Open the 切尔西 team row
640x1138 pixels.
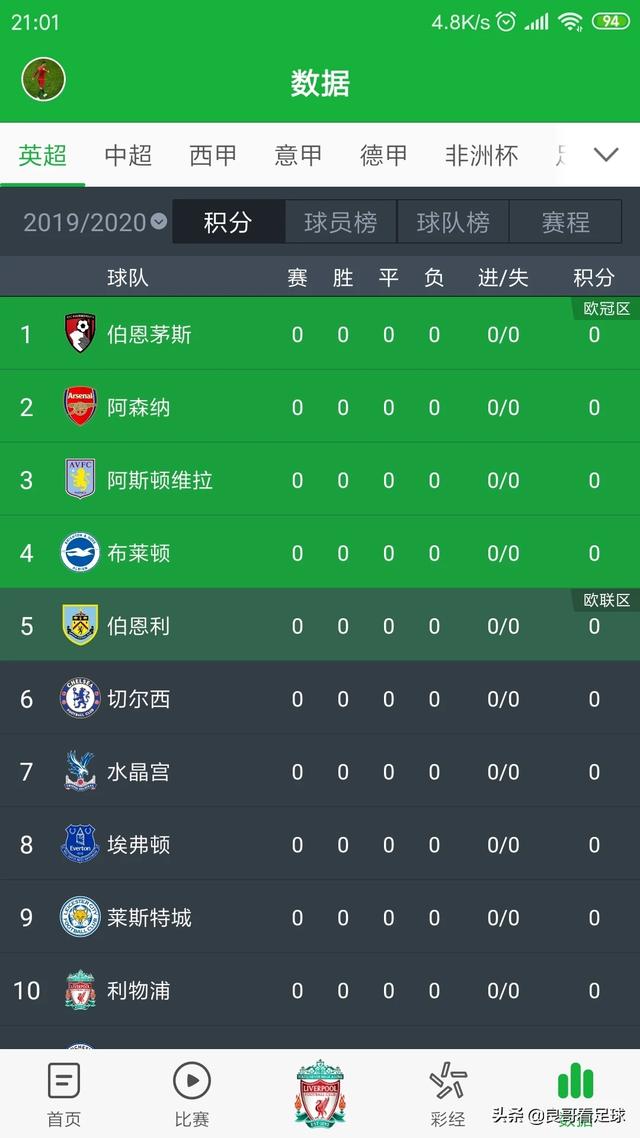320,699
